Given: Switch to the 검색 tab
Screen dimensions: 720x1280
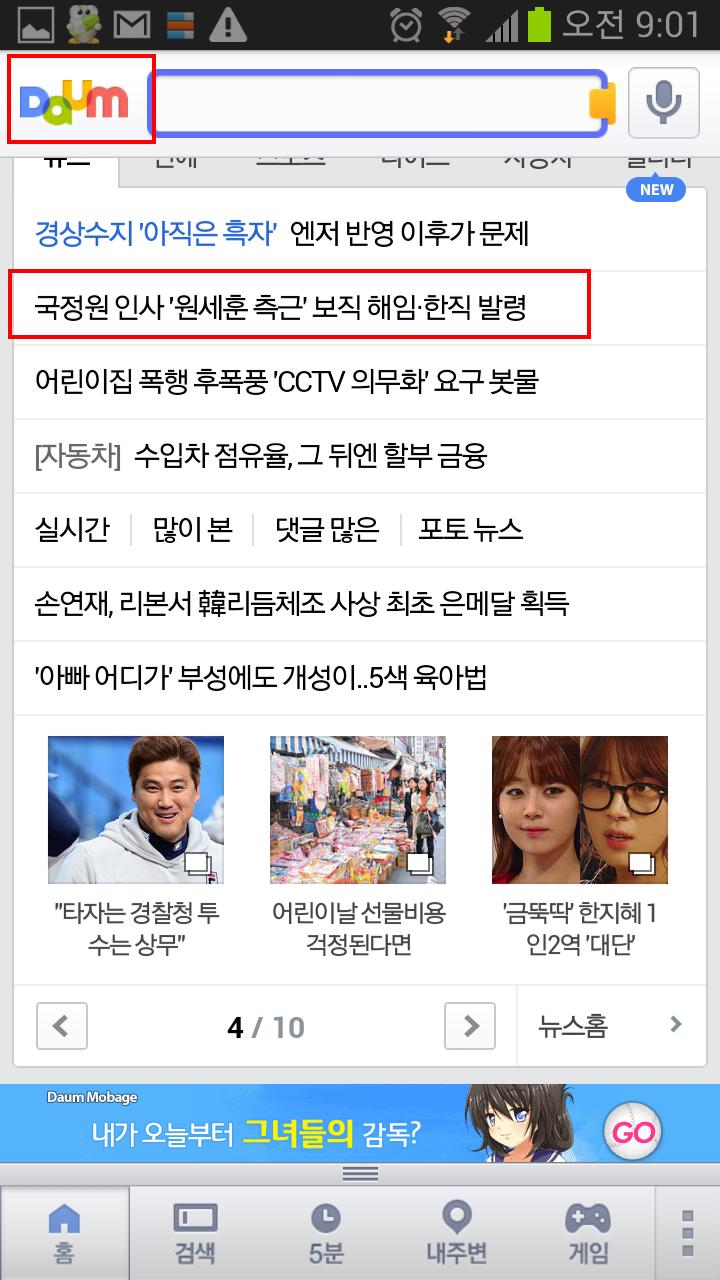Looking at the screenshot, I should coord(194,1232).
